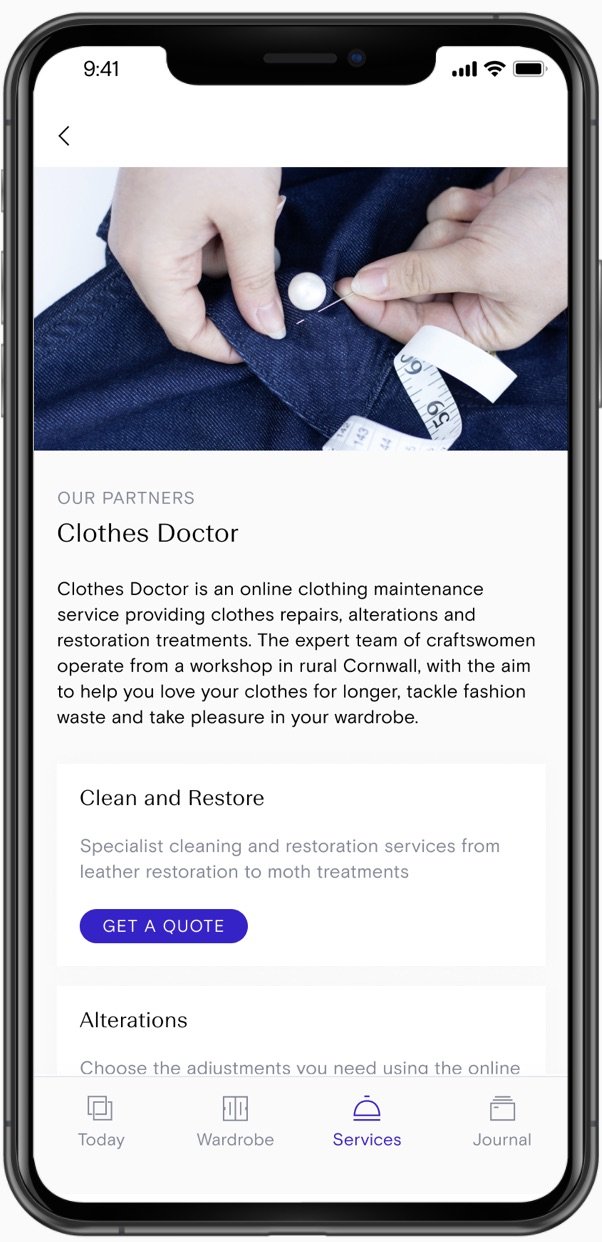This screenshot has height=1242, width=602.
Task: Select the Services tab
Action: pyautogui.click(x=367, y=1121)
